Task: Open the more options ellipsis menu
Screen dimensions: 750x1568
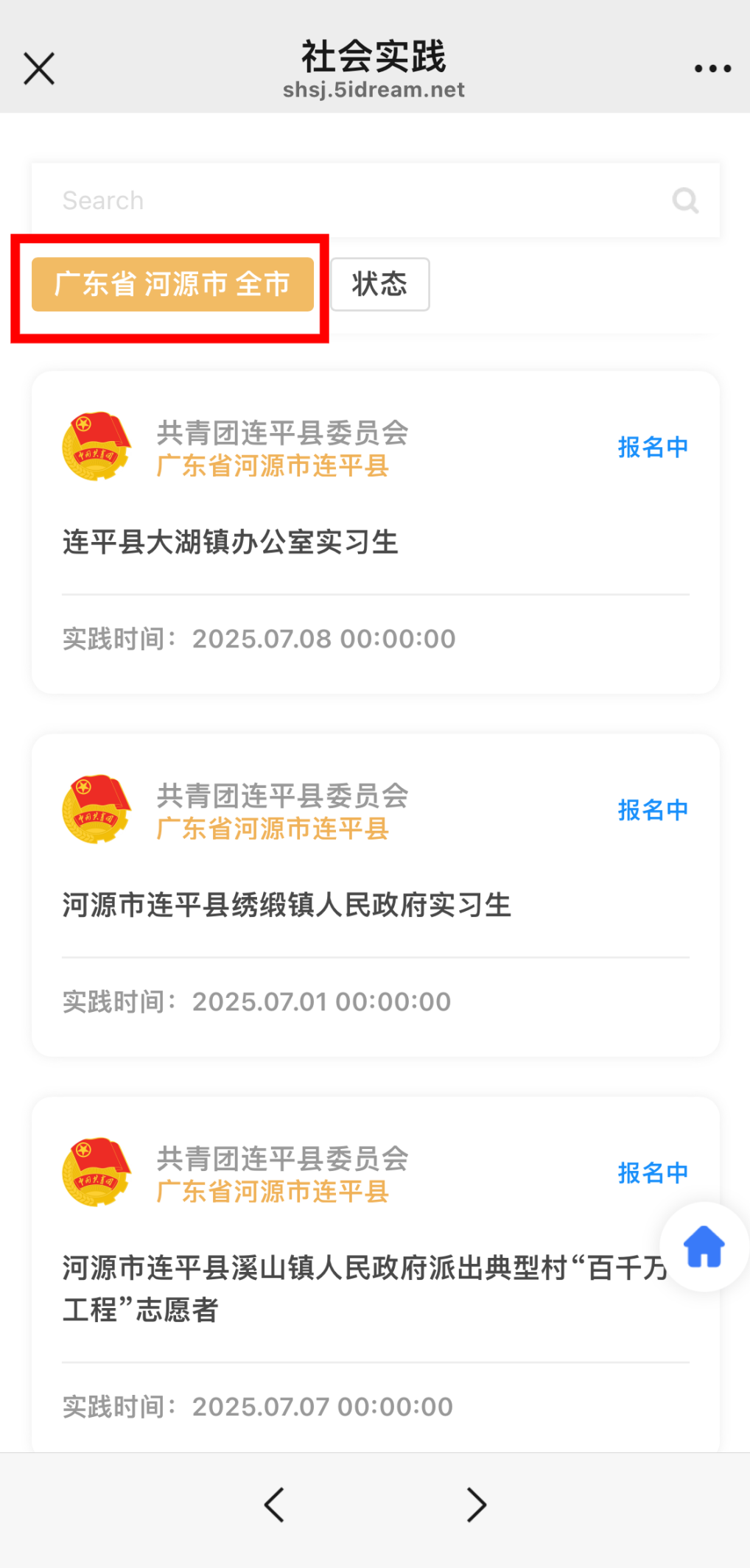Action: [x=712, y=67]
